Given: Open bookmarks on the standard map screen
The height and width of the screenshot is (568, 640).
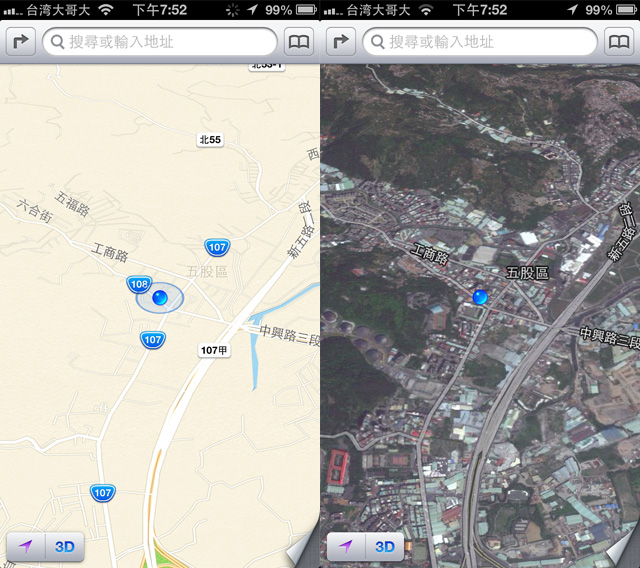Looking at the screenshot, I should pos(299,42).
